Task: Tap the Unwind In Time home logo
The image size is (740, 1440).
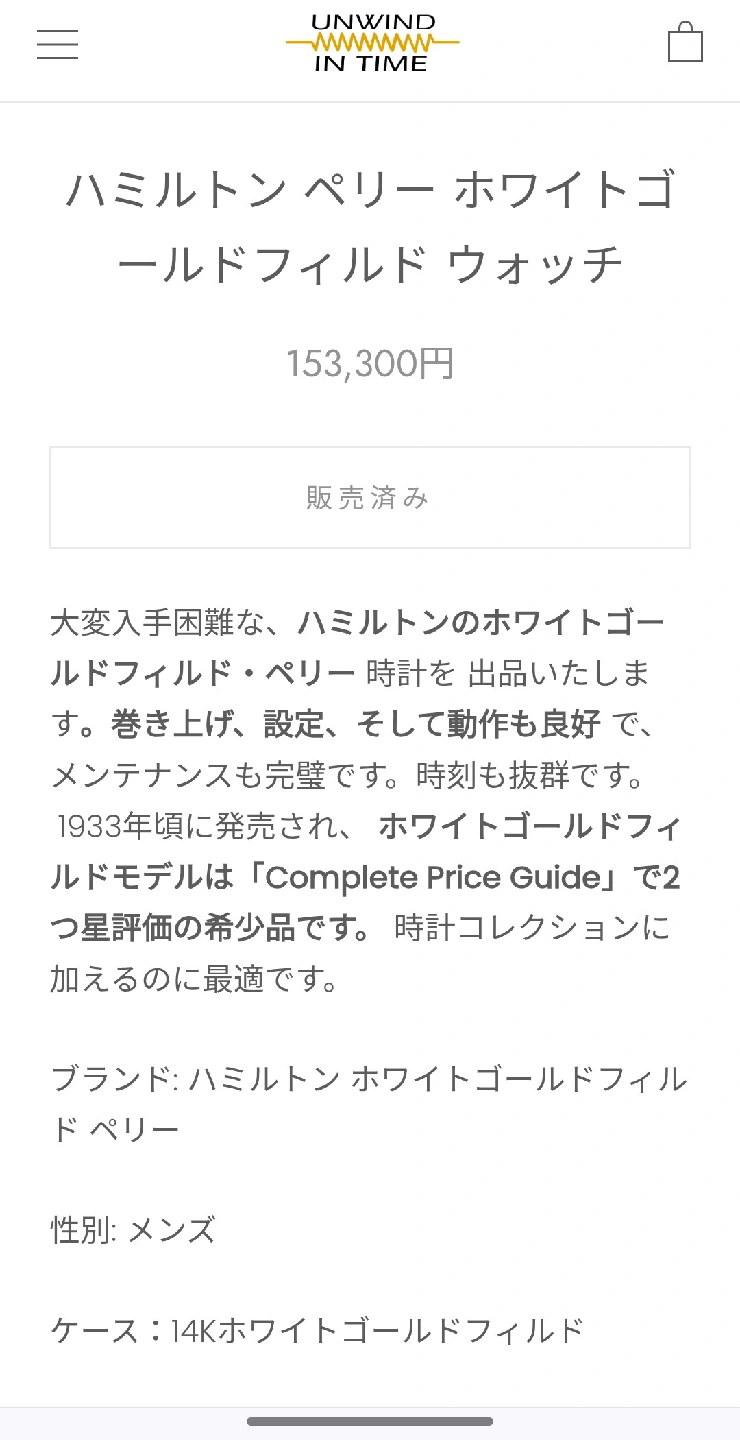Action: [x=372, y=44]
